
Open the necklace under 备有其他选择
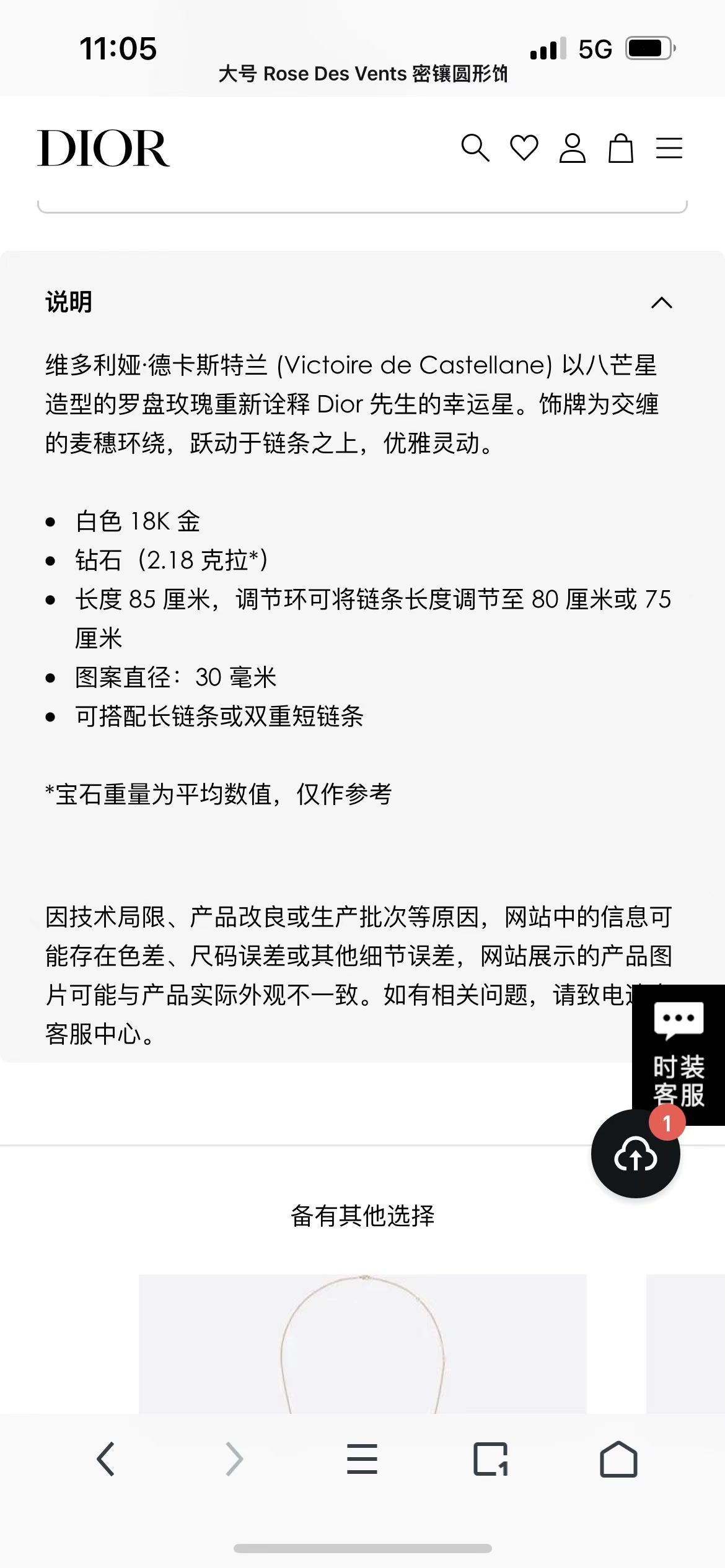pyautogui.click(x=362, y=1343)
